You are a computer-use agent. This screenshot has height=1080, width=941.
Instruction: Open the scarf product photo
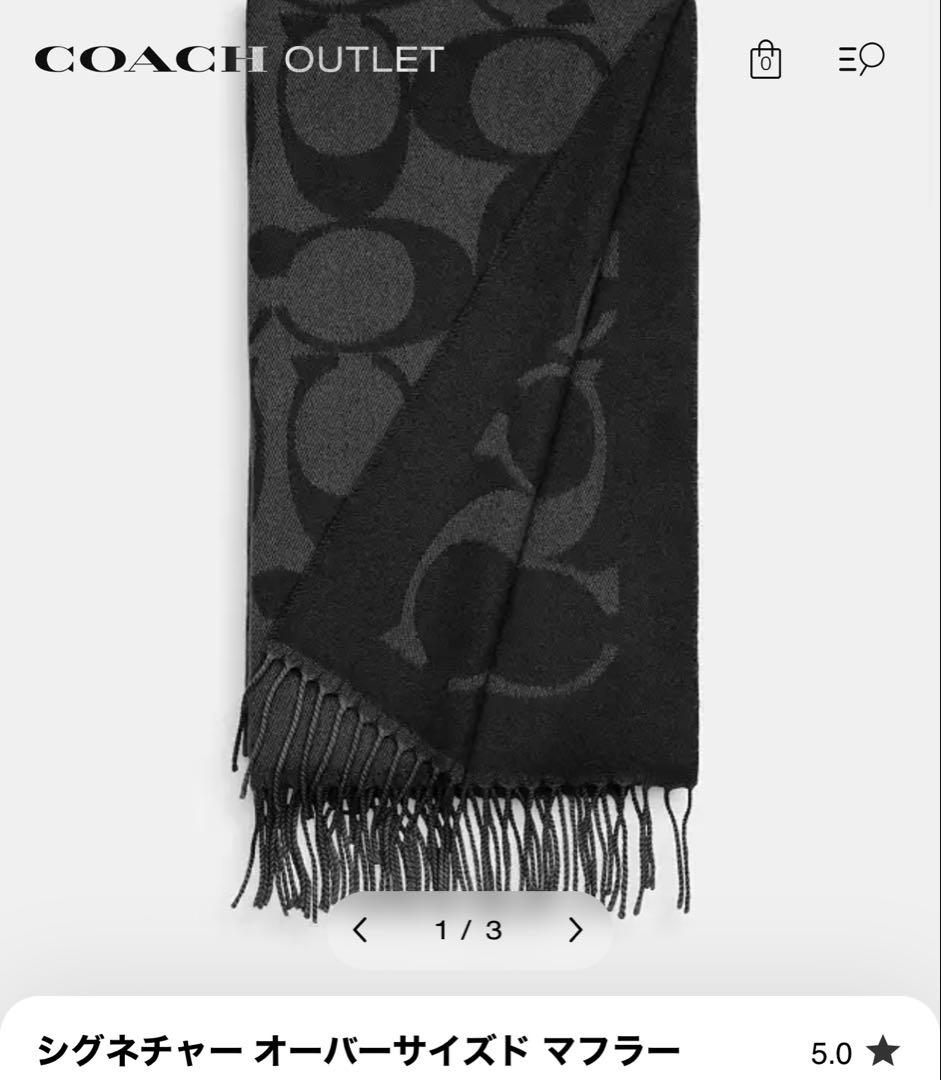pos(470,450)
